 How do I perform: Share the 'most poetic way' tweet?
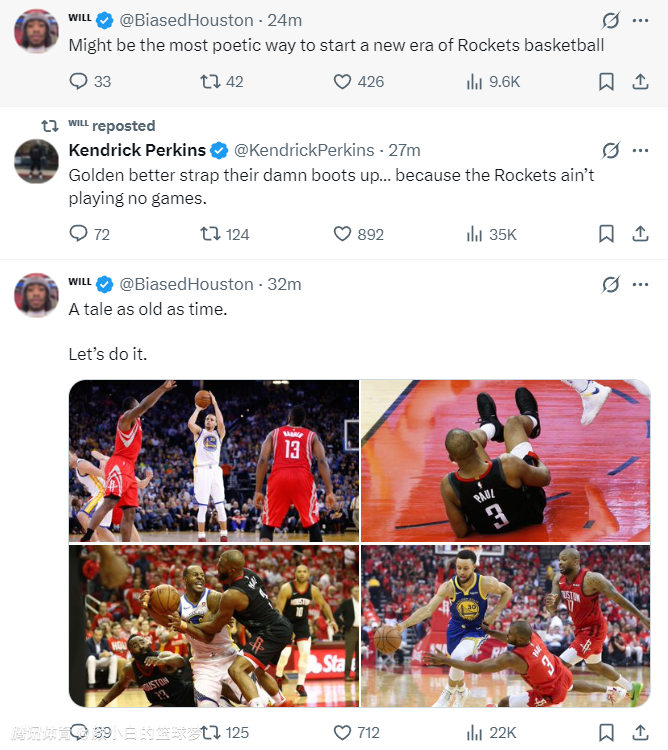point(641,82)
